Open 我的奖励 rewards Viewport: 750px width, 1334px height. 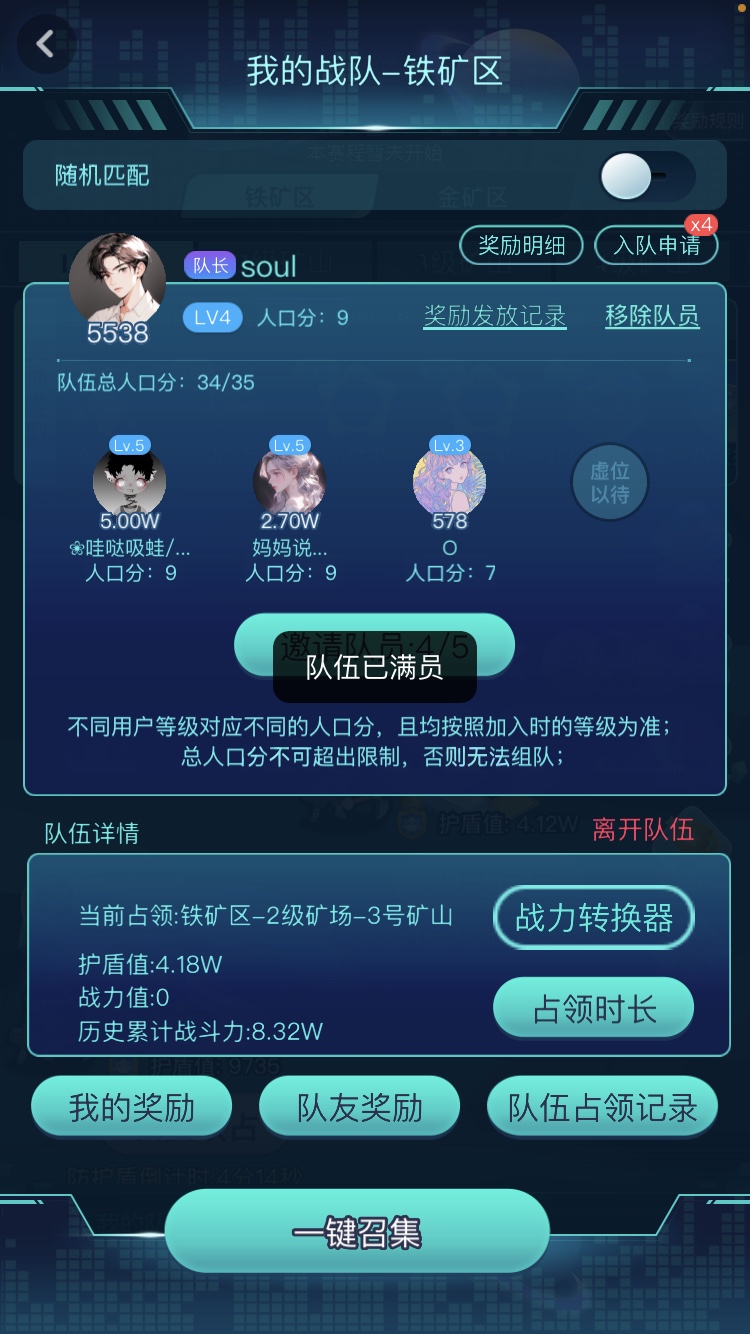click(x=132, y=1108)
